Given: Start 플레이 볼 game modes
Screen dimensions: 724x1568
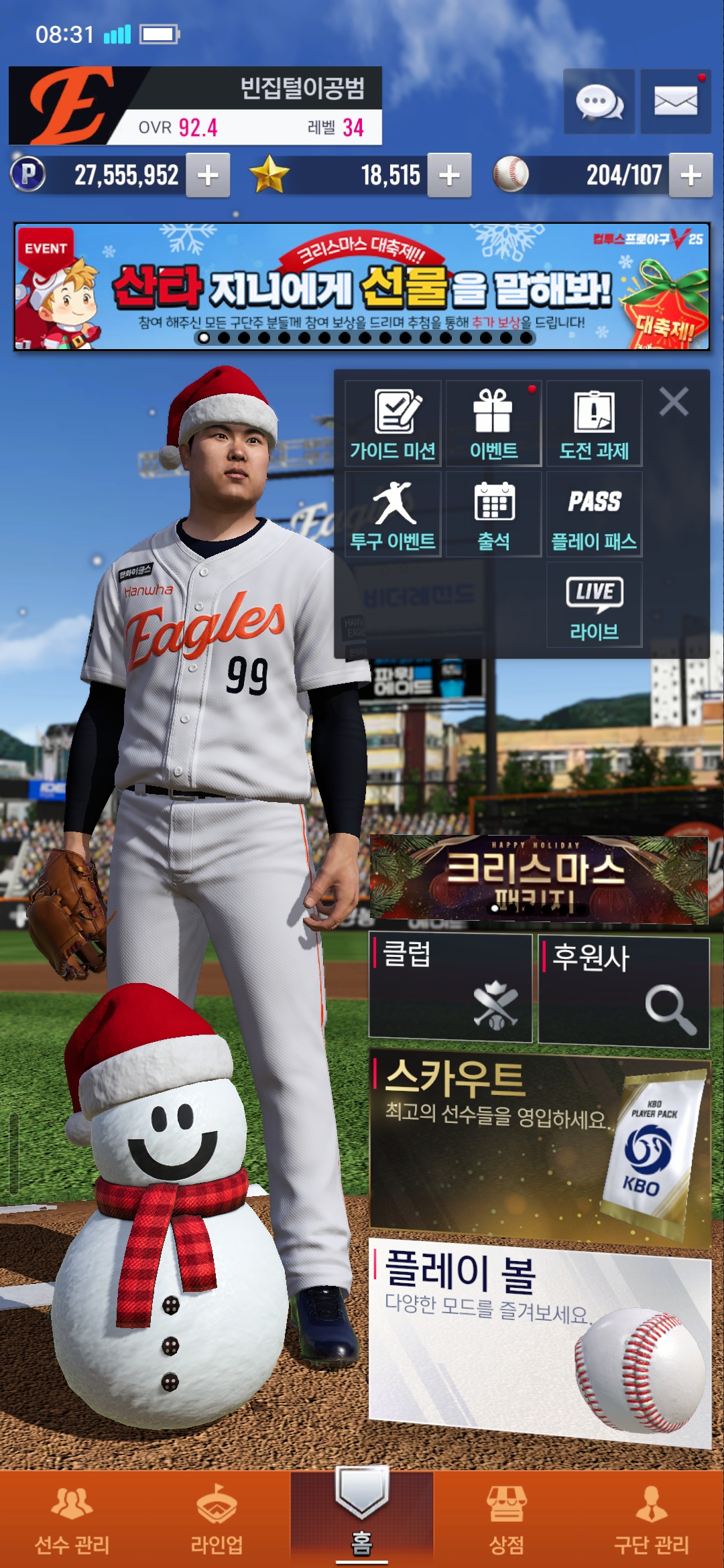Looking at the screenshot, I should click(539, 1340).
